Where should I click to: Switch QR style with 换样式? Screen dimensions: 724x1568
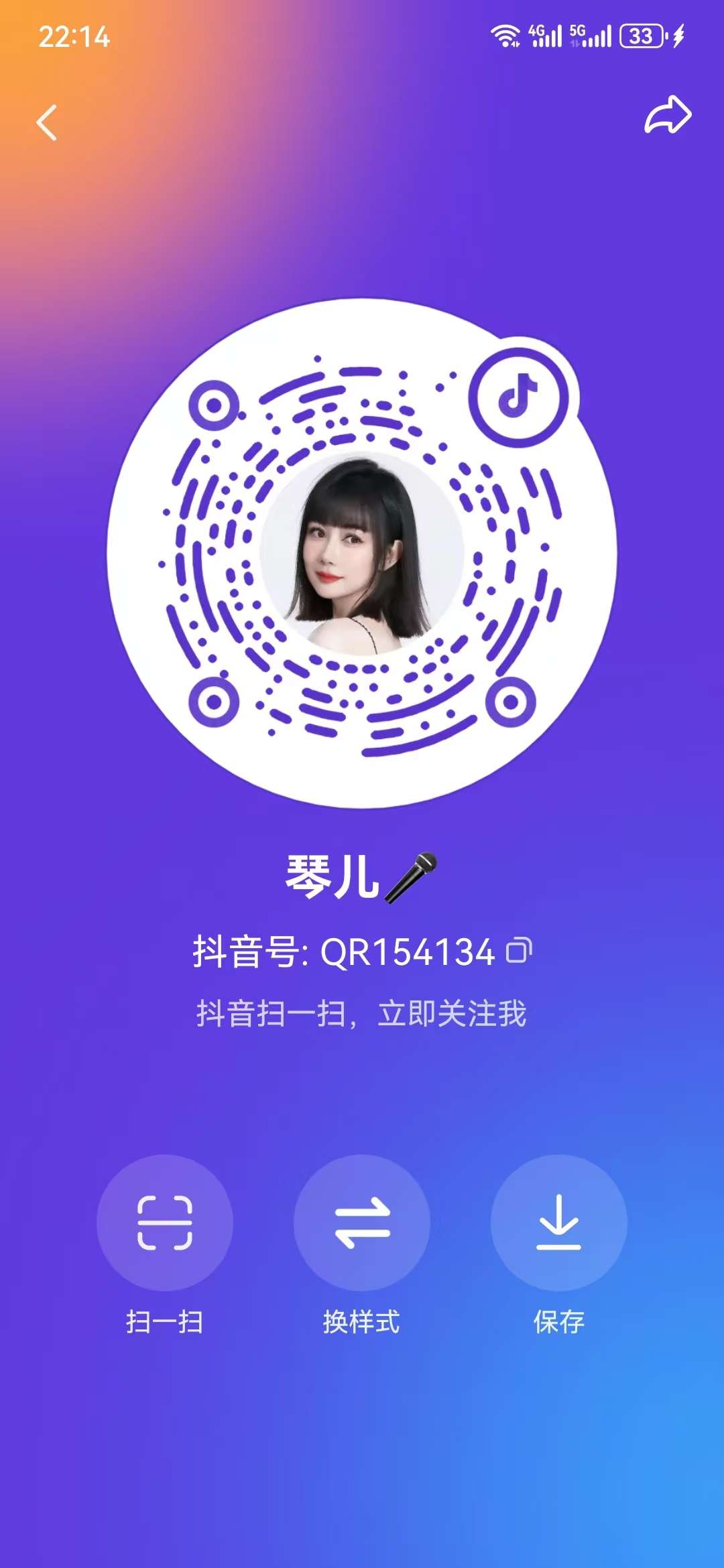362,1223
